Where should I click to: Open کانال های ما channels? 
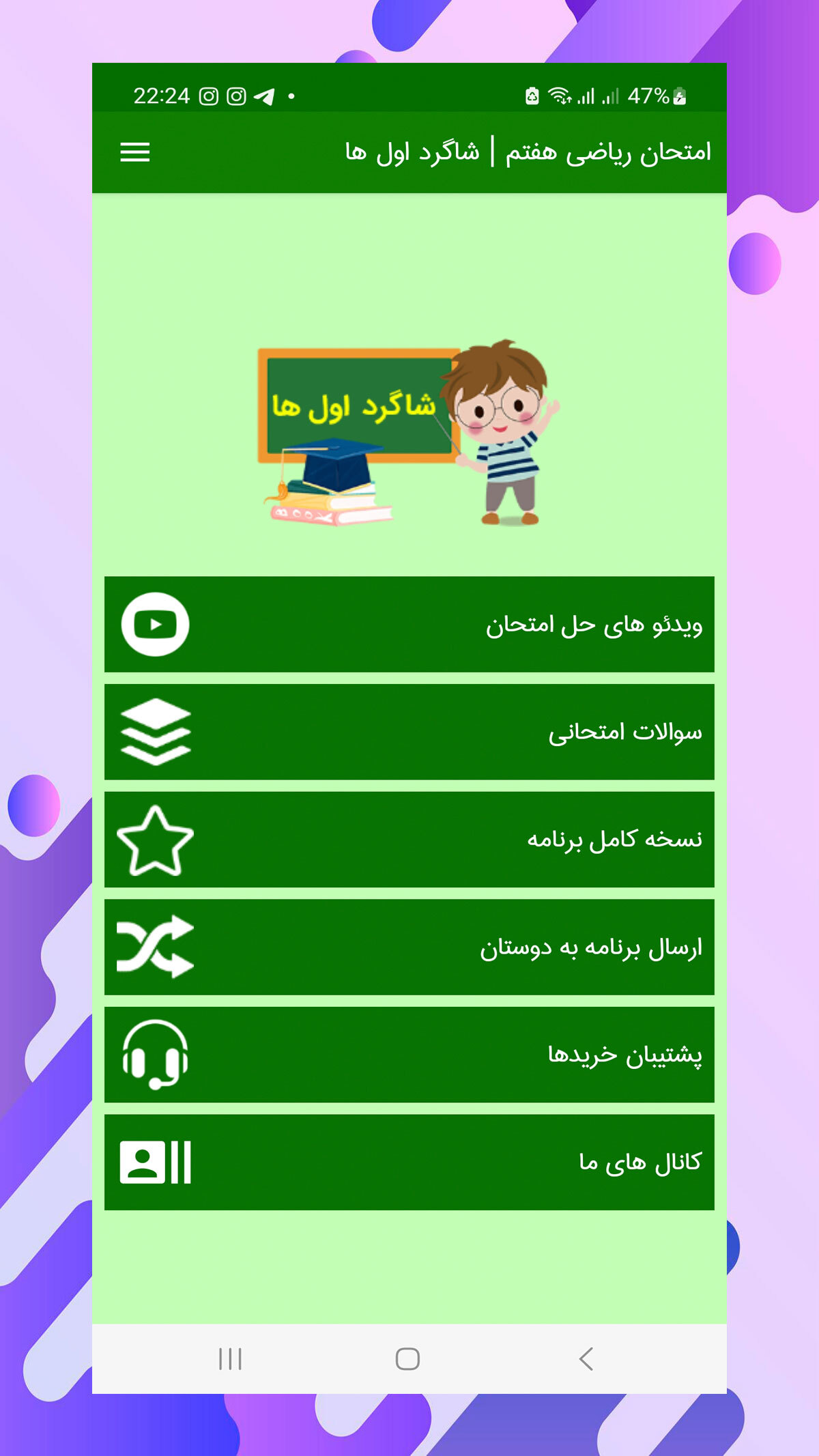pos(409,1162)
